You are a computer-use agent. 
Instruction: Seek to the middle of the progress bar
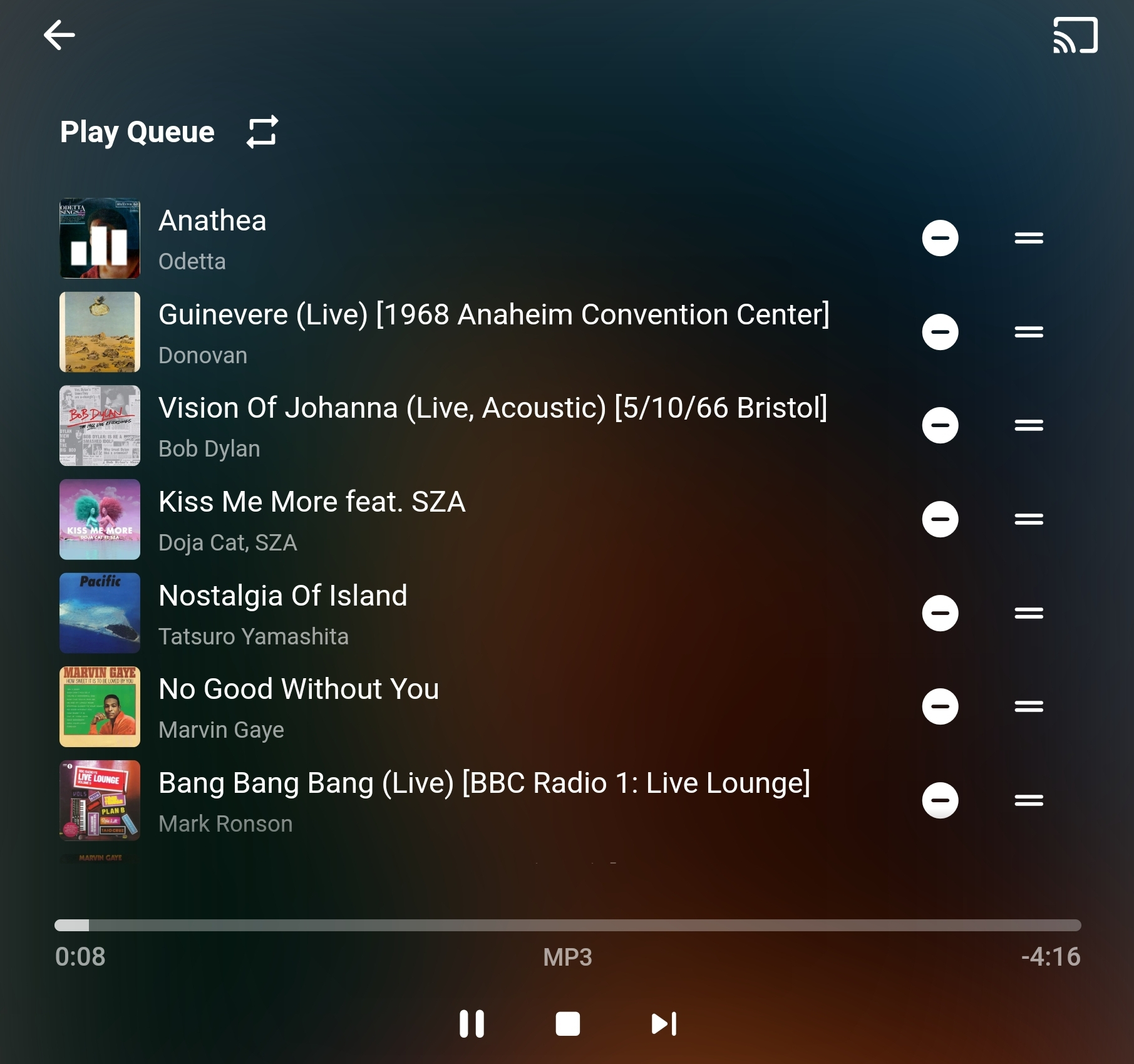coord(567,925)
